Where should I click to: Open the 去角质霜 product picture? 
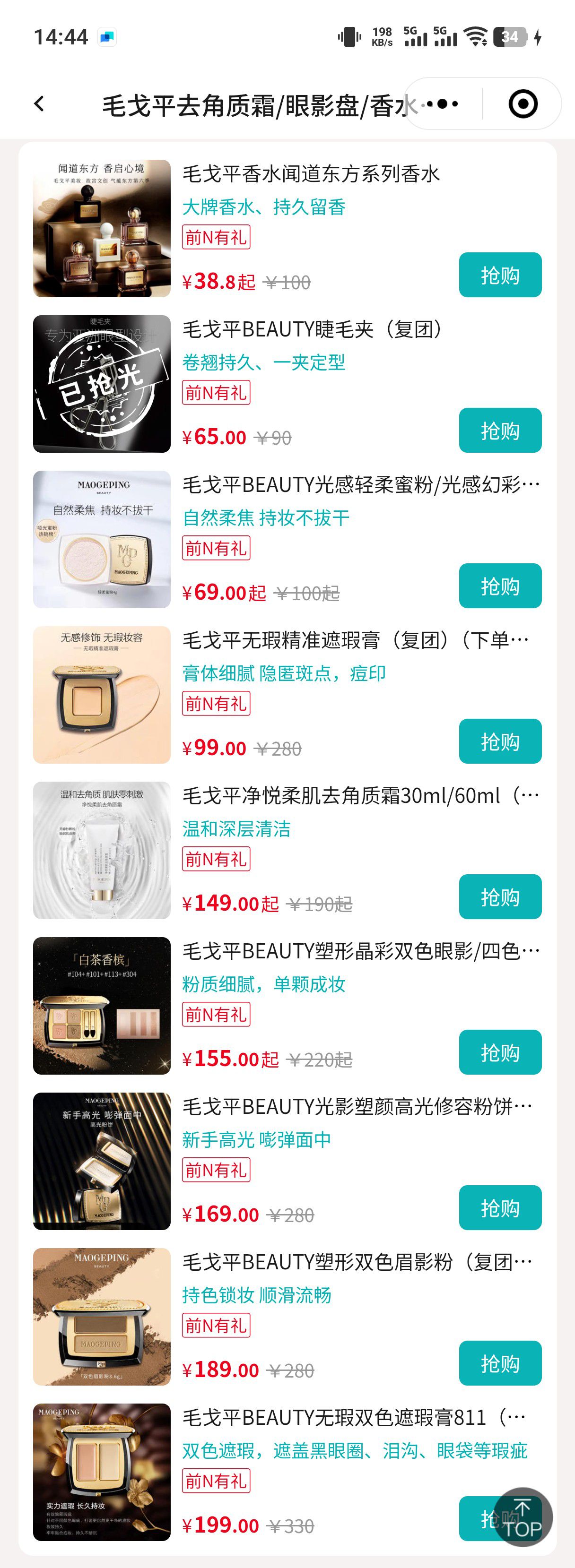[102, 850]
